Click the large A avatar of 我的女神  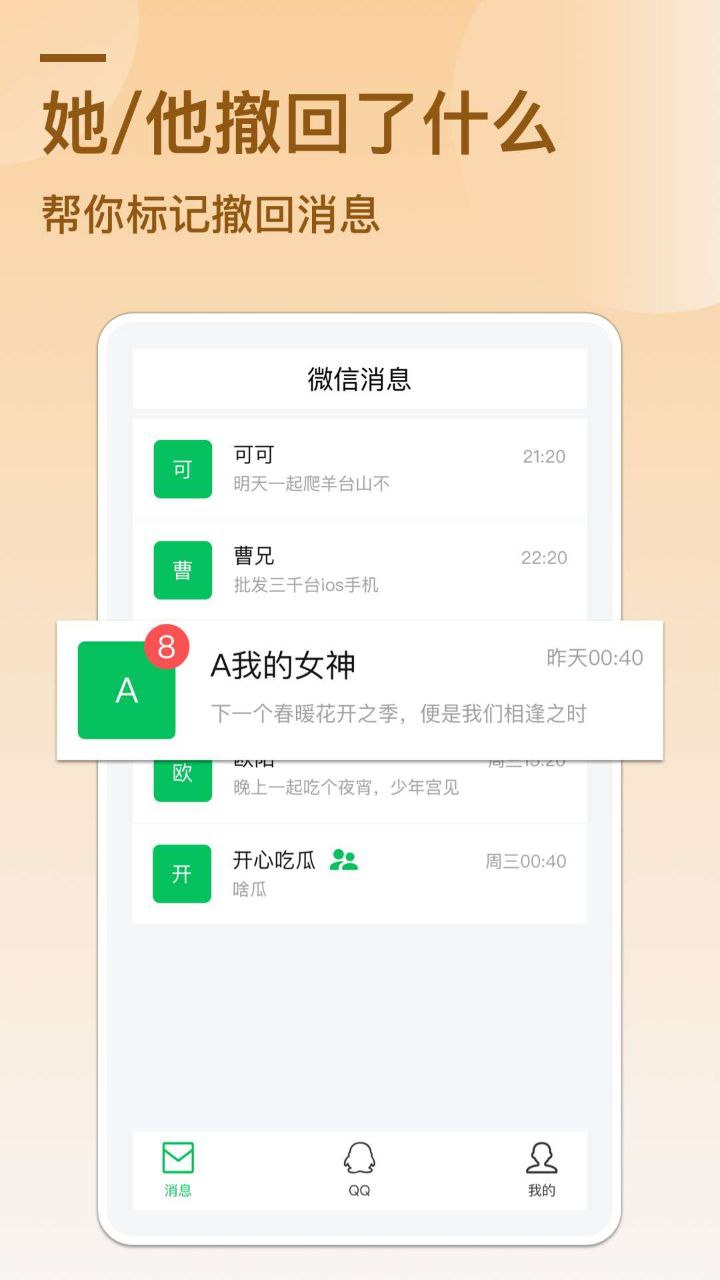(126, 690)
